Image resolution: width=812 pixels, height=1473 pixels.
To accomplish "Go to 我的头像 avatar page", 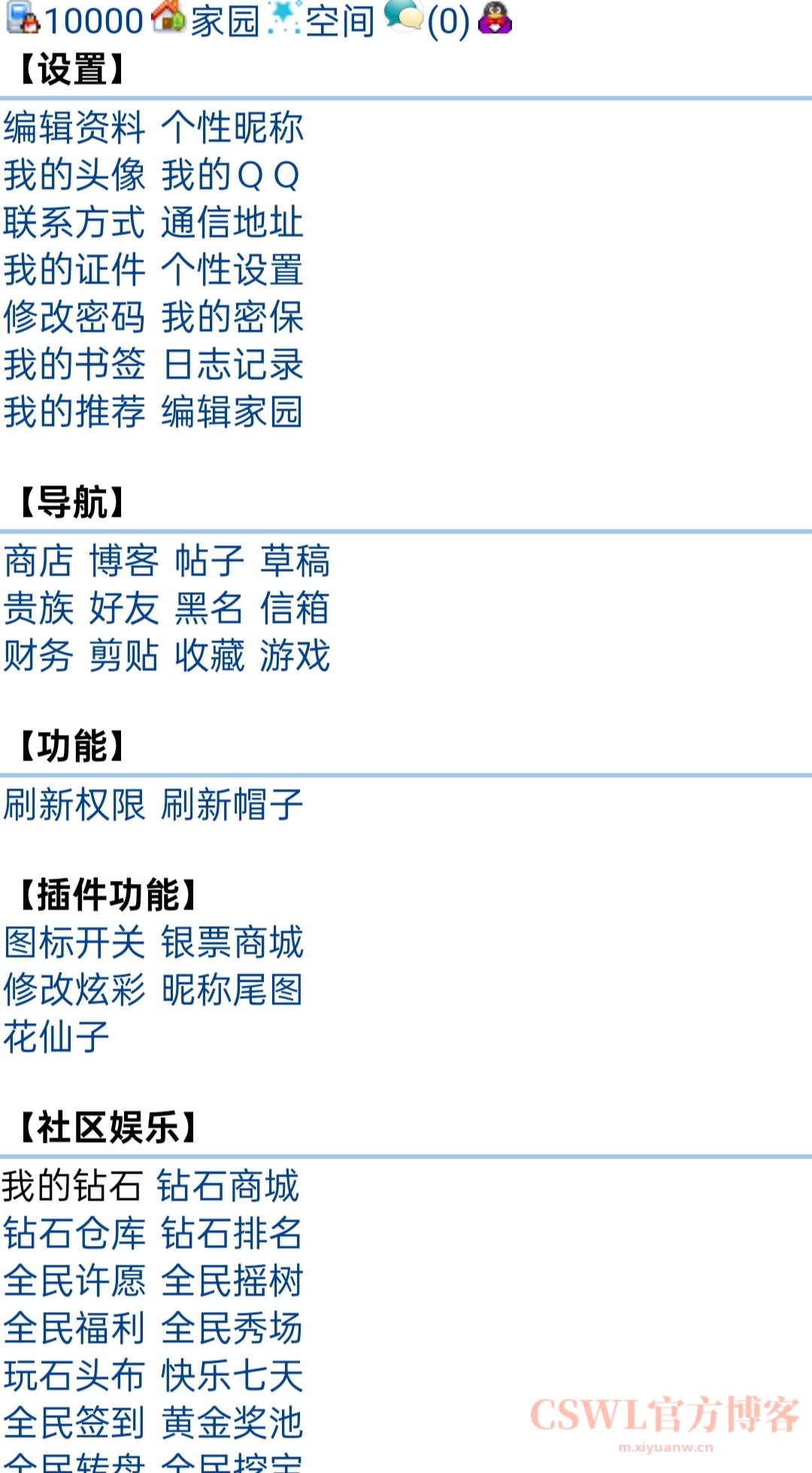I will [74, 175].
